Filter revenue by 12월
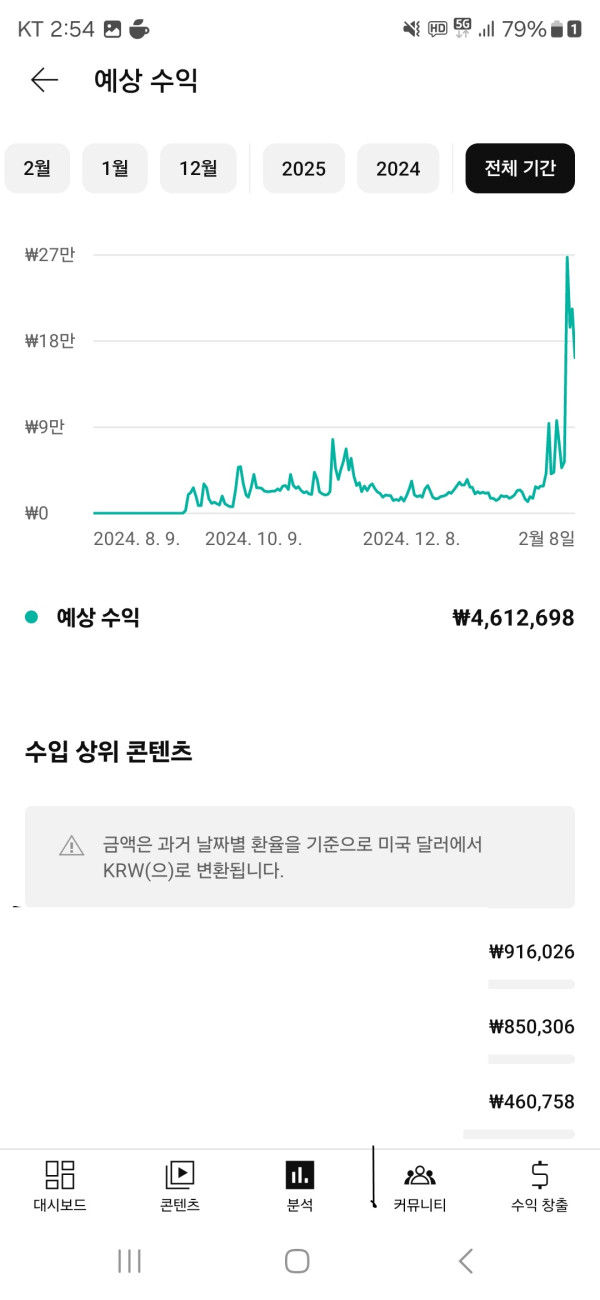 click(x=198, y=168)
